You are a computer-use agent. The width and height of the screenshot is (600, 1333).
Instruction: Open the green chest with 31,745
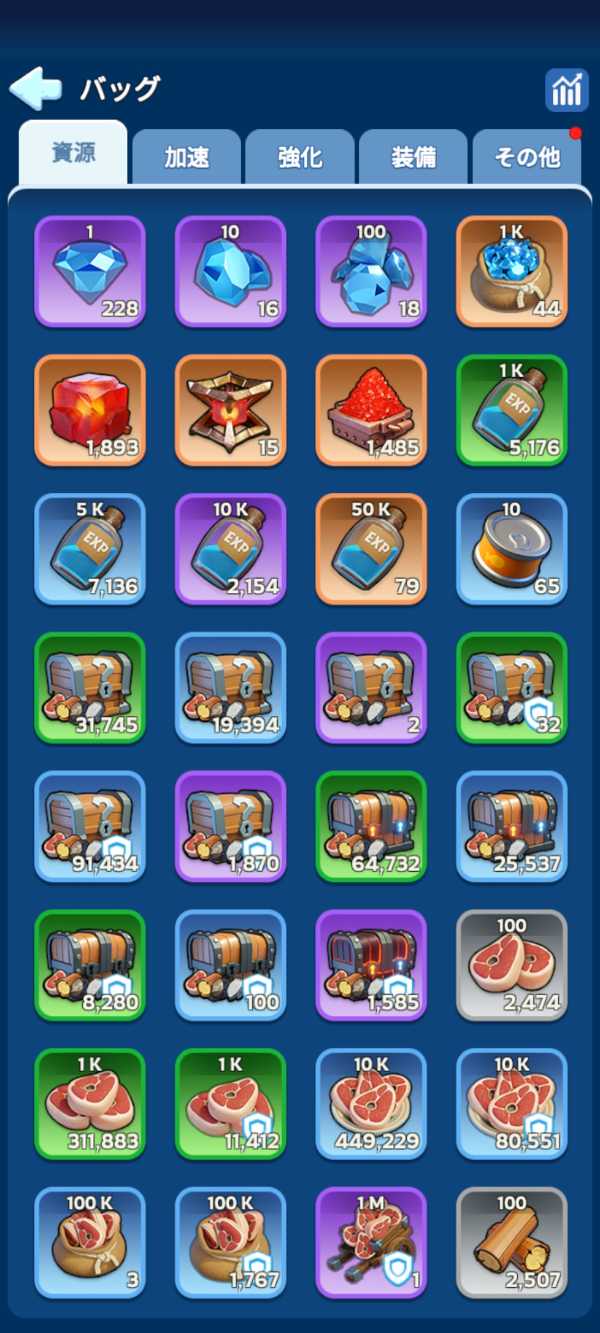90,687
